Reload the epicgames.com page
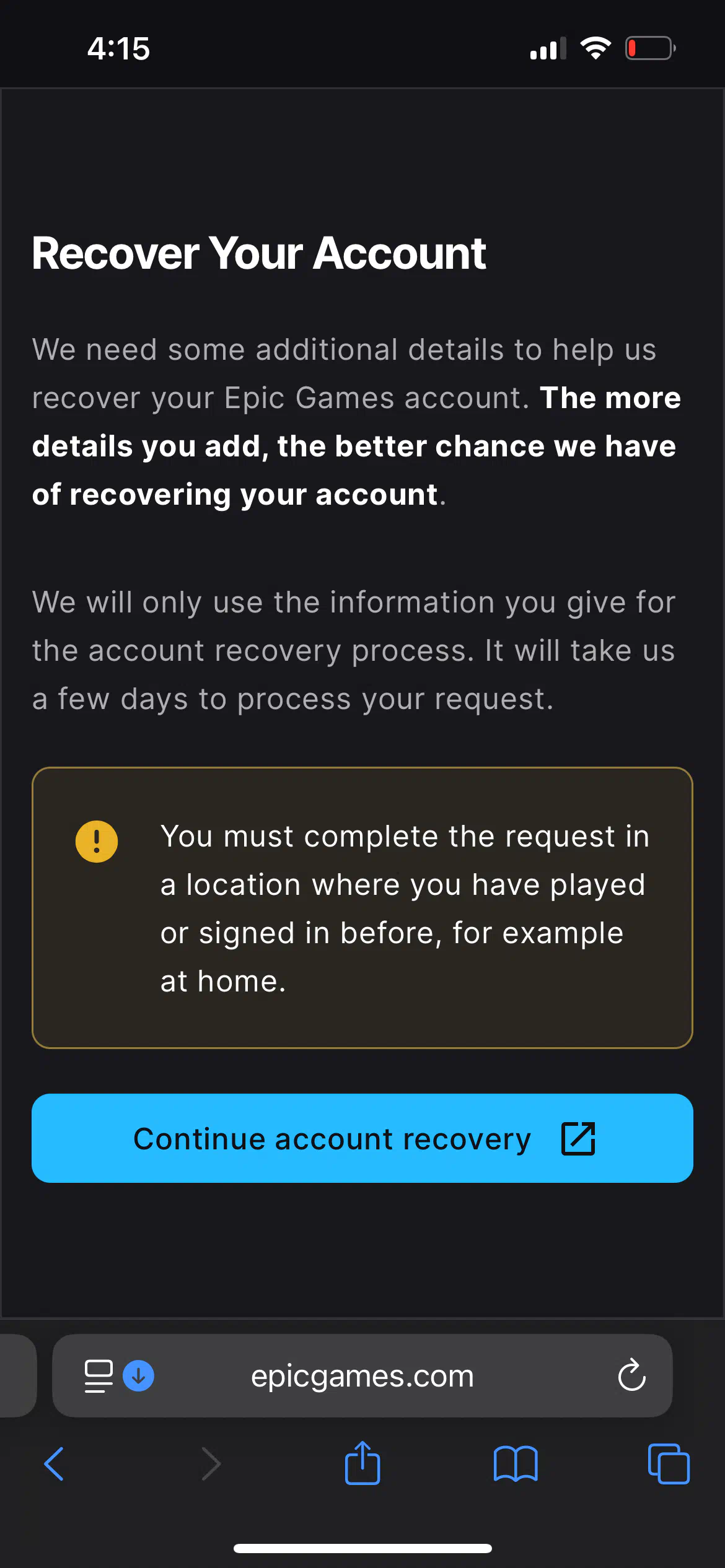The width and height of the screenshot is (725, 1568). point(631,1375)
